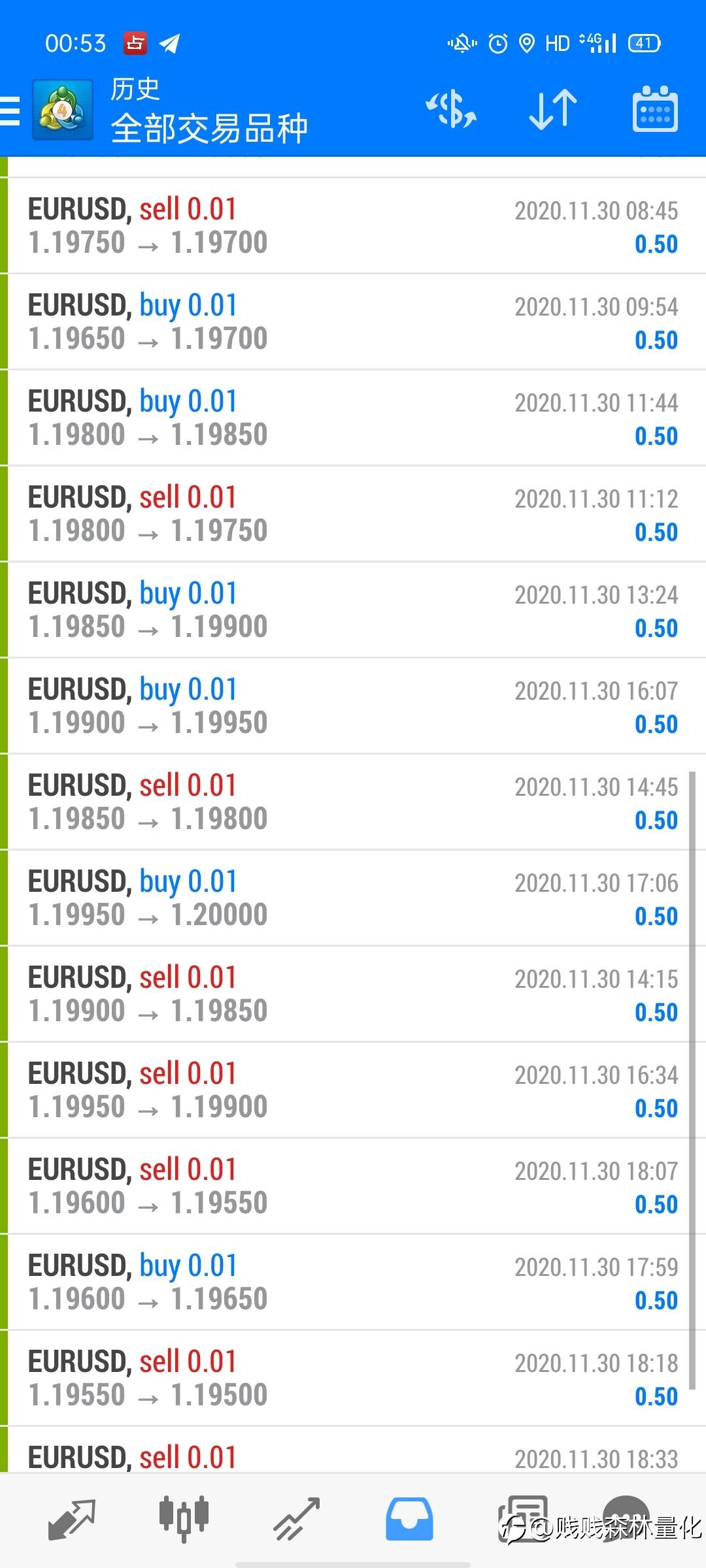Open the side drawer menu
This screenshot has width=706, height=1568.
pos(10,110)
